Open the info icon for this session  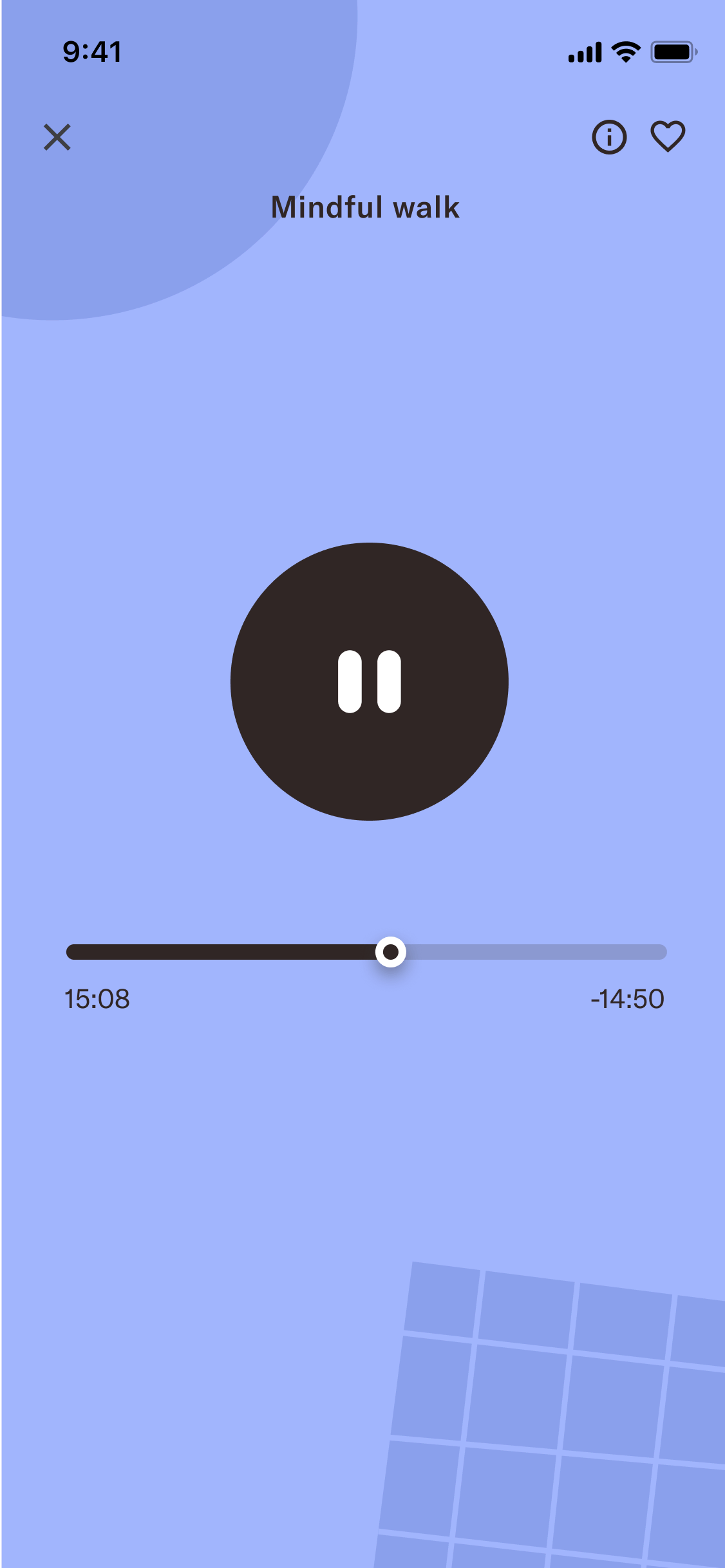[x=608, y=137]
